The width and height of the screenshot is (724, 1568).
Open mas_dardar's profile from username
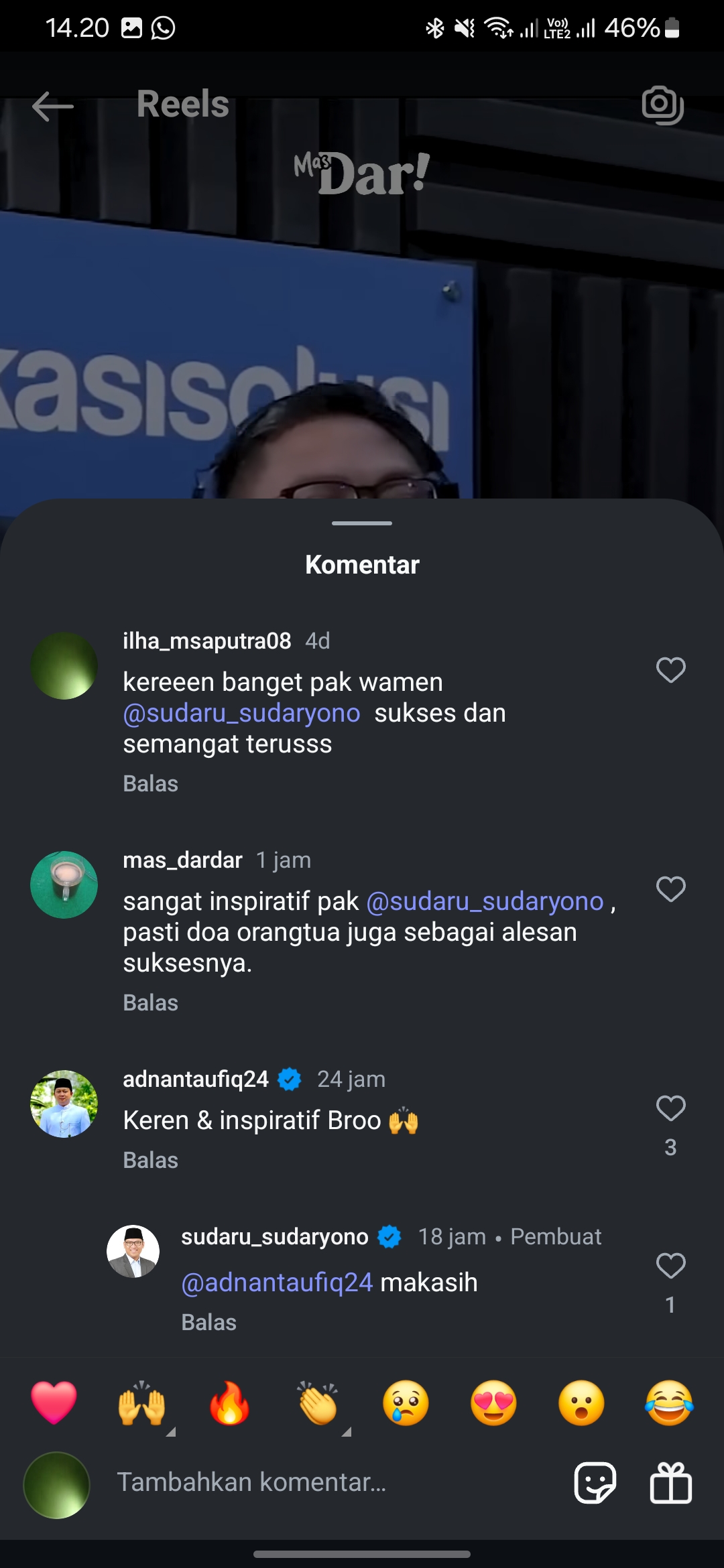tap(182, 860)
